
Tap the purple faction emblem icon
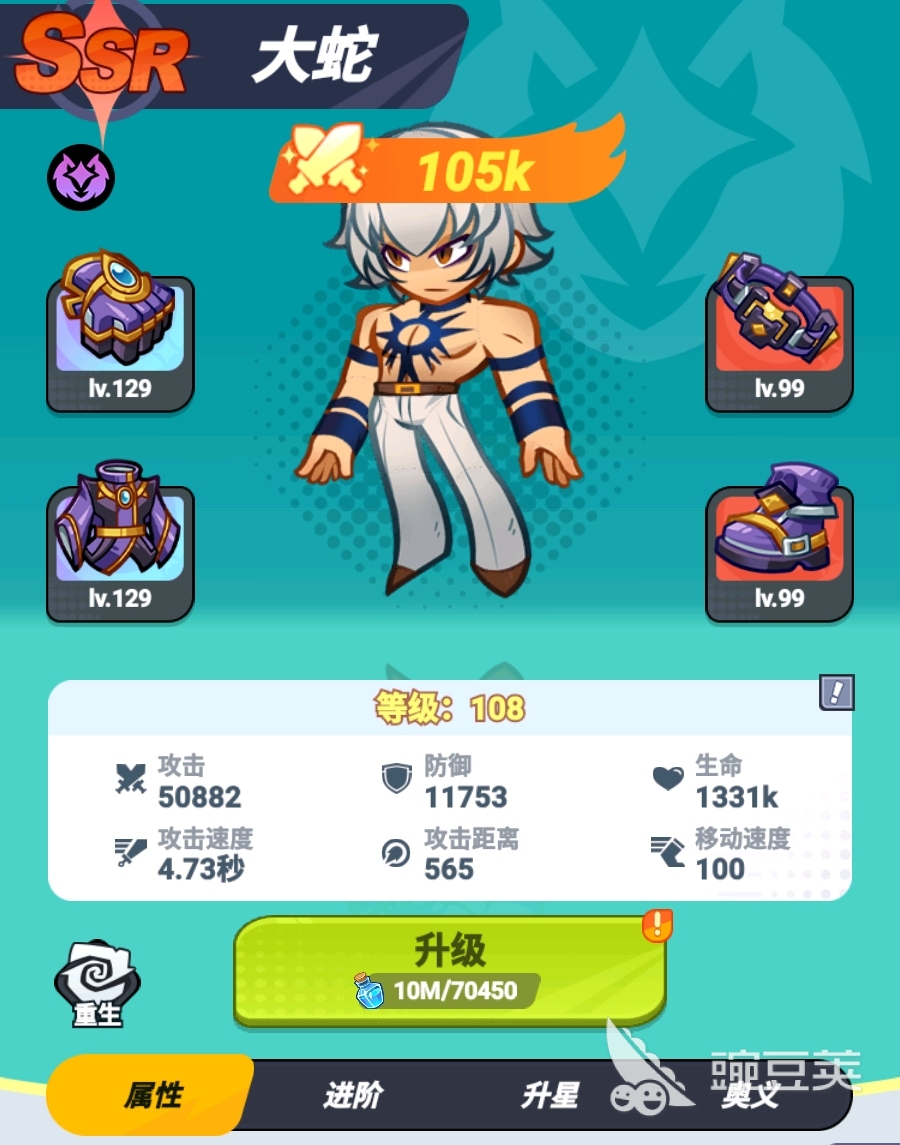(81, 177)
